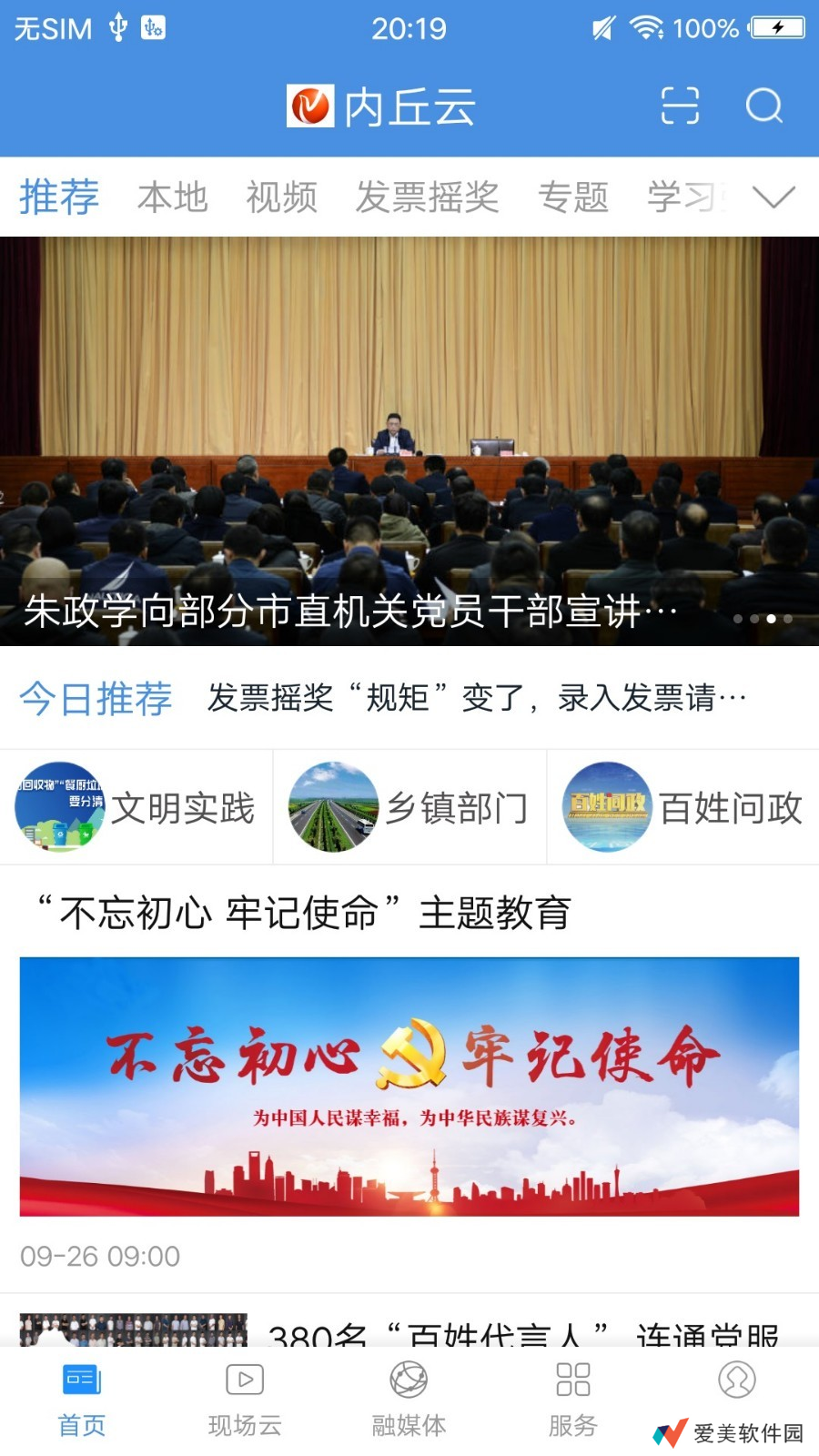
Task: Open the QR code scanner
Action: (x=681, y=106)
